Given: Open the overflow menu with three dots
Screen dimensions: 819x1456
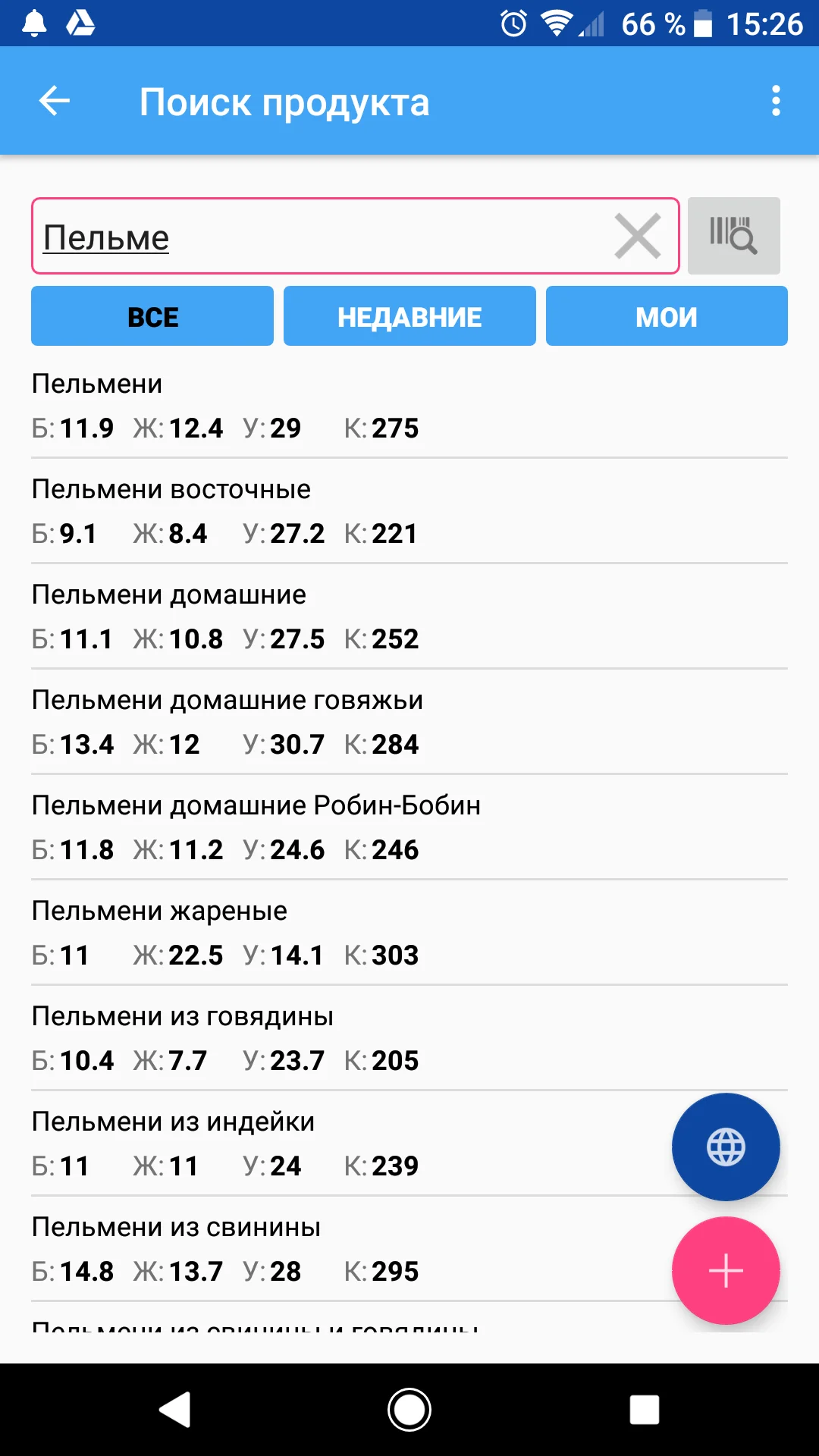Looking at the screenshot, I should click(774, 101).
